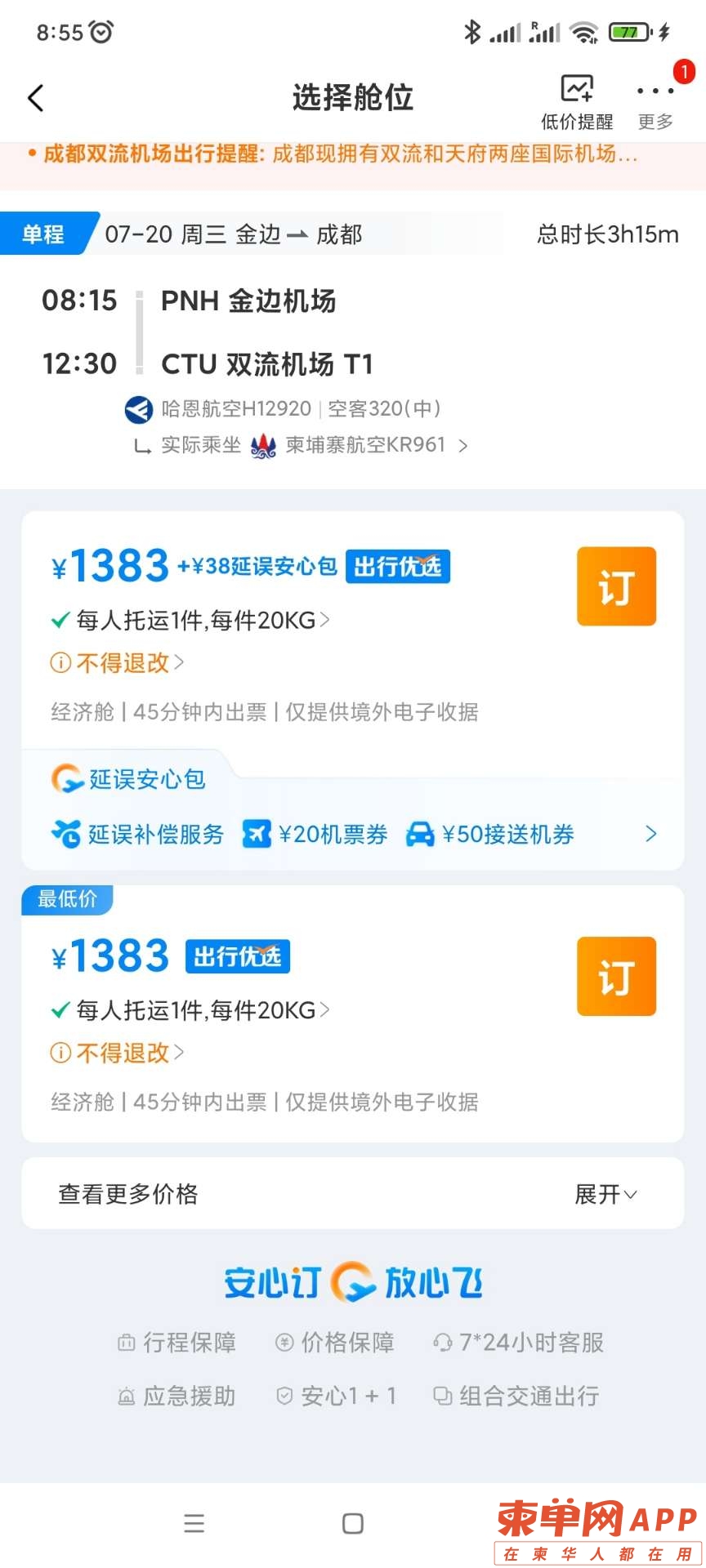Screen dimensions: 706x1568
Task: Expand 查看更多价格 to see more prices
Action: click(x=605, y=1194)
